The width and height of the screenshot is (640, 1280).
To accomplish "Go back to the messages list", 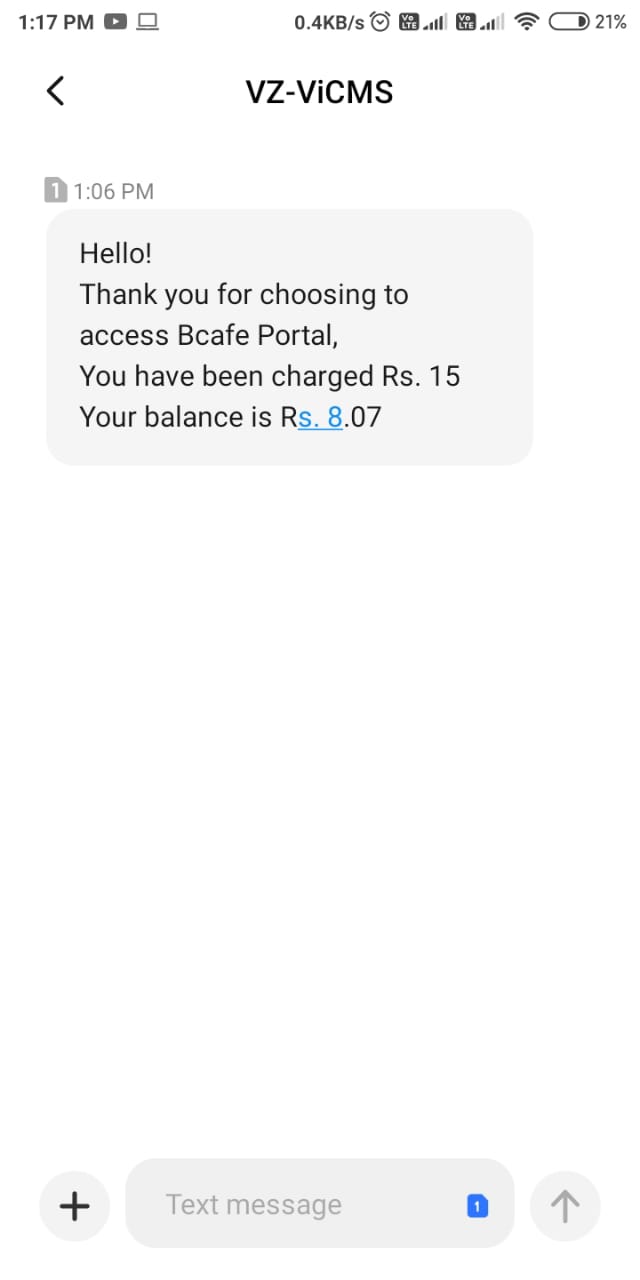I will tap(56, 91).
